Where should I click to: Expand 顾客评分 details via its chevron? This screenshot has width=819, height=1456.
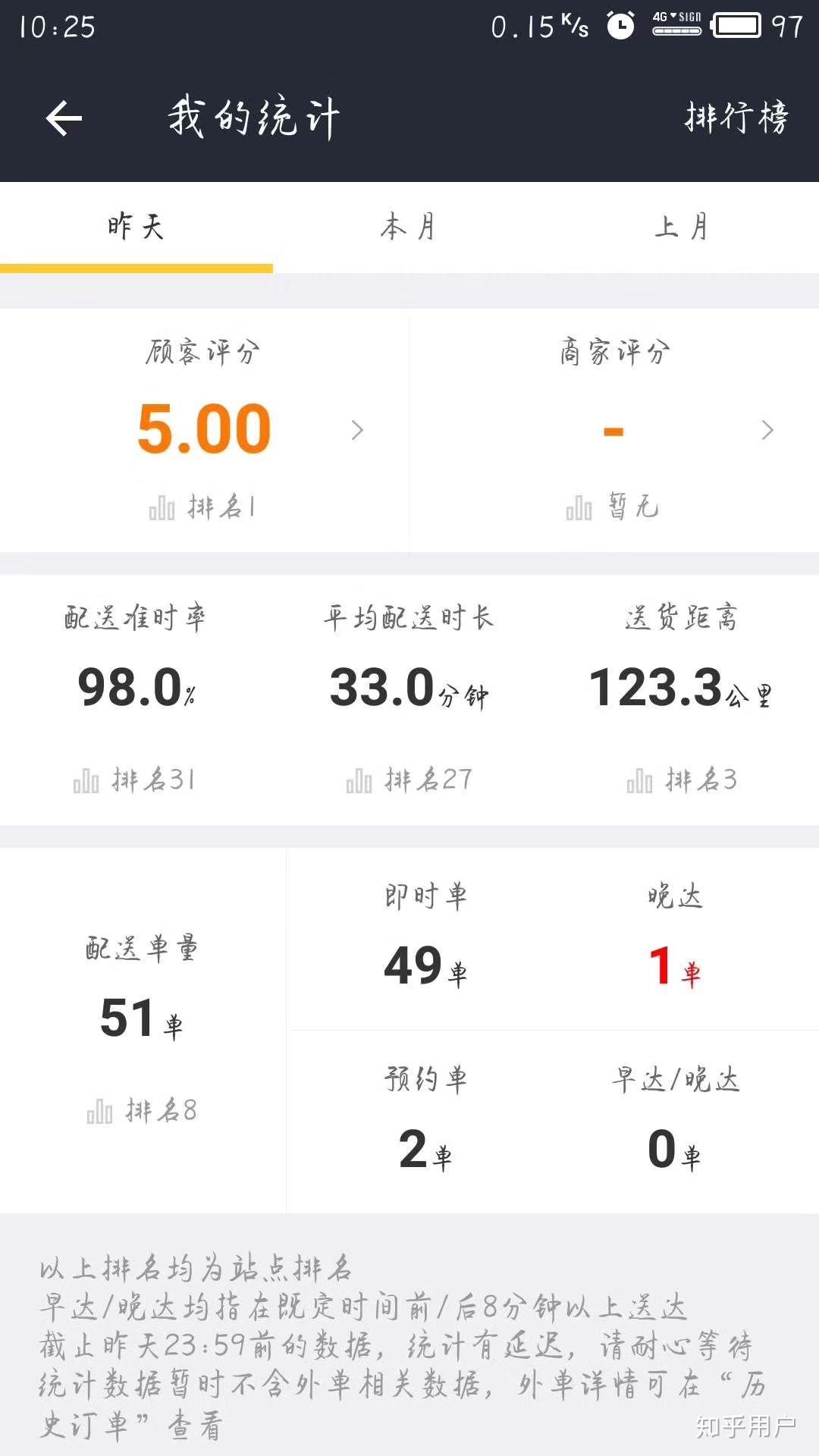356,431
